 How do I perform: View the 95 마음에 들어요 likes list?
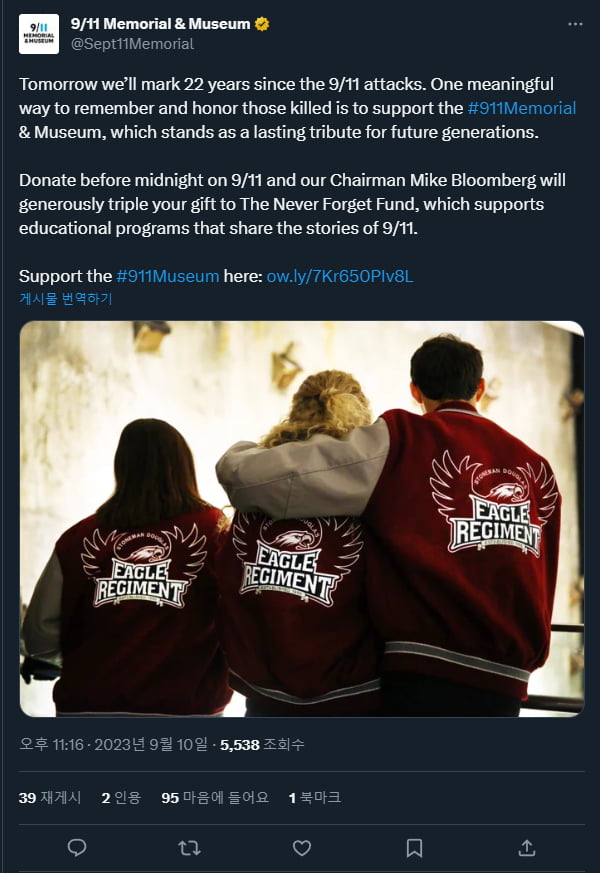point(215,797)
